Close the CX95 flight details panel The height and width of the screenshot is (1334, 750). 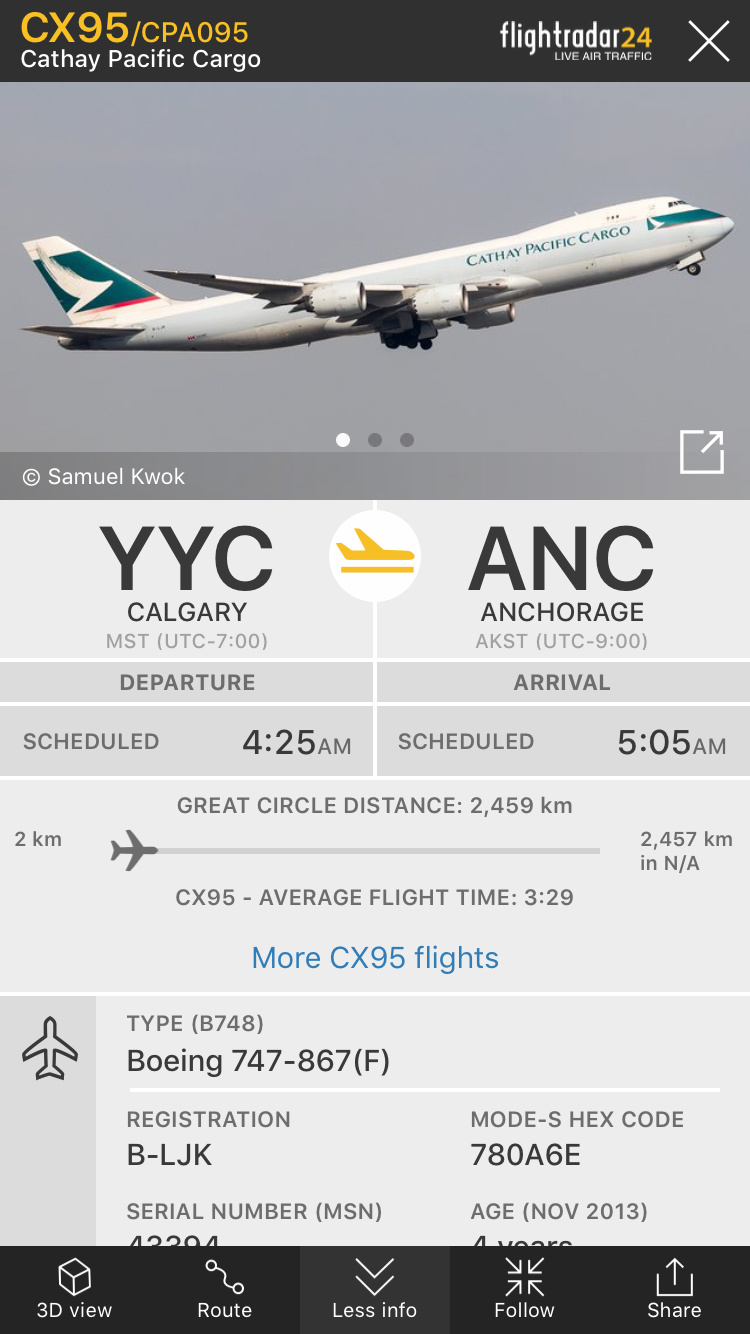708,42
